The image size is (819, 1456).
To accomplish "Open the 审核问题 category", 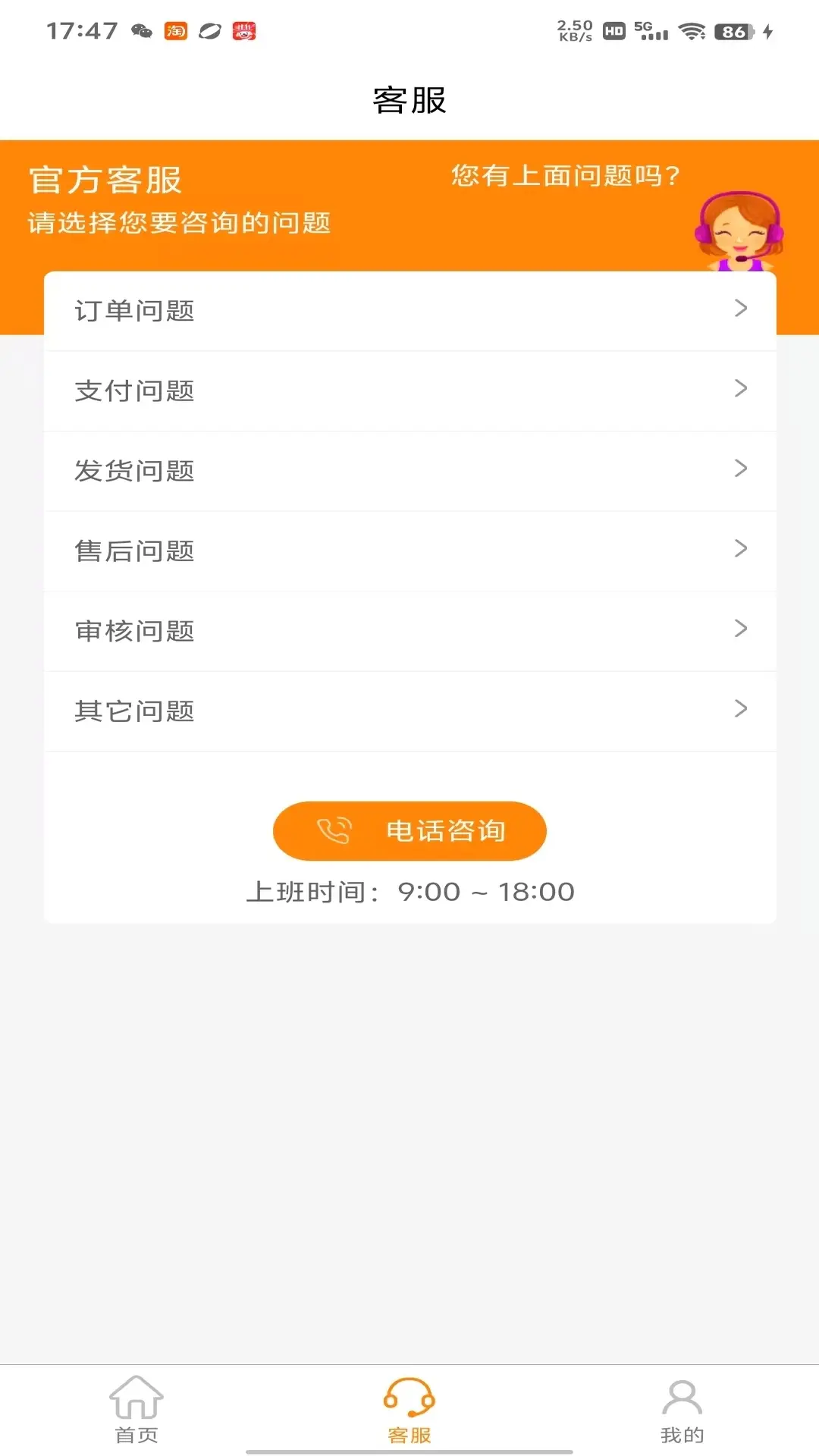I will click(x=409, y=630).
